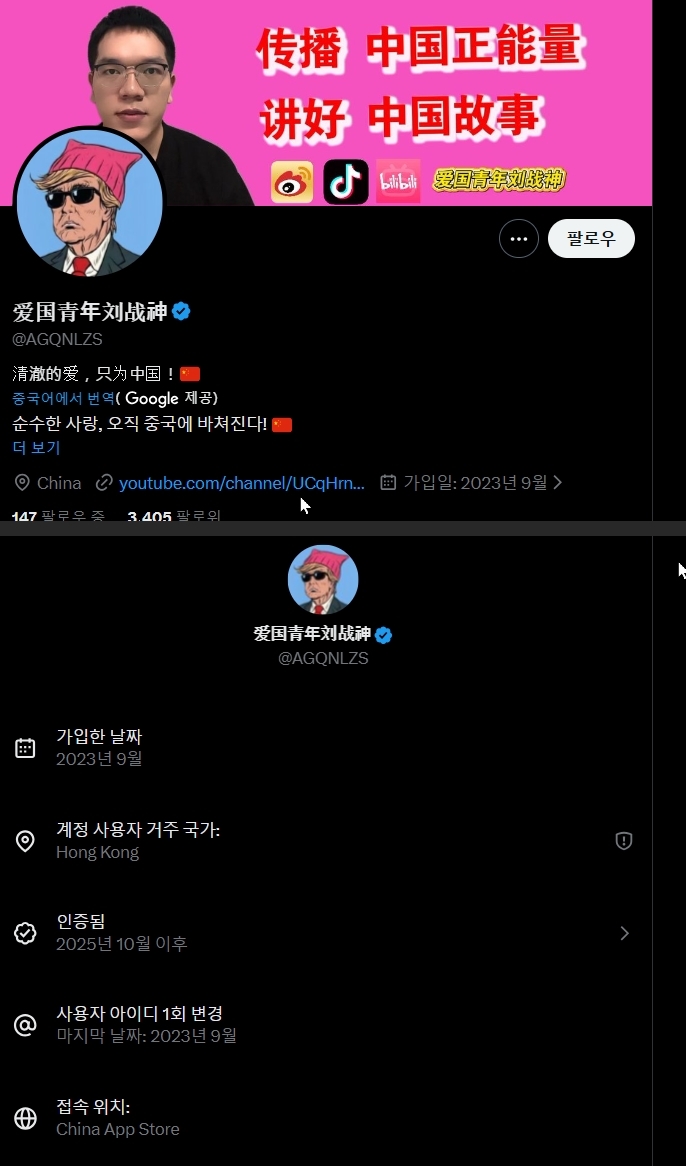
Task: View the large profile avatar picture
Action: coord(89,203)
